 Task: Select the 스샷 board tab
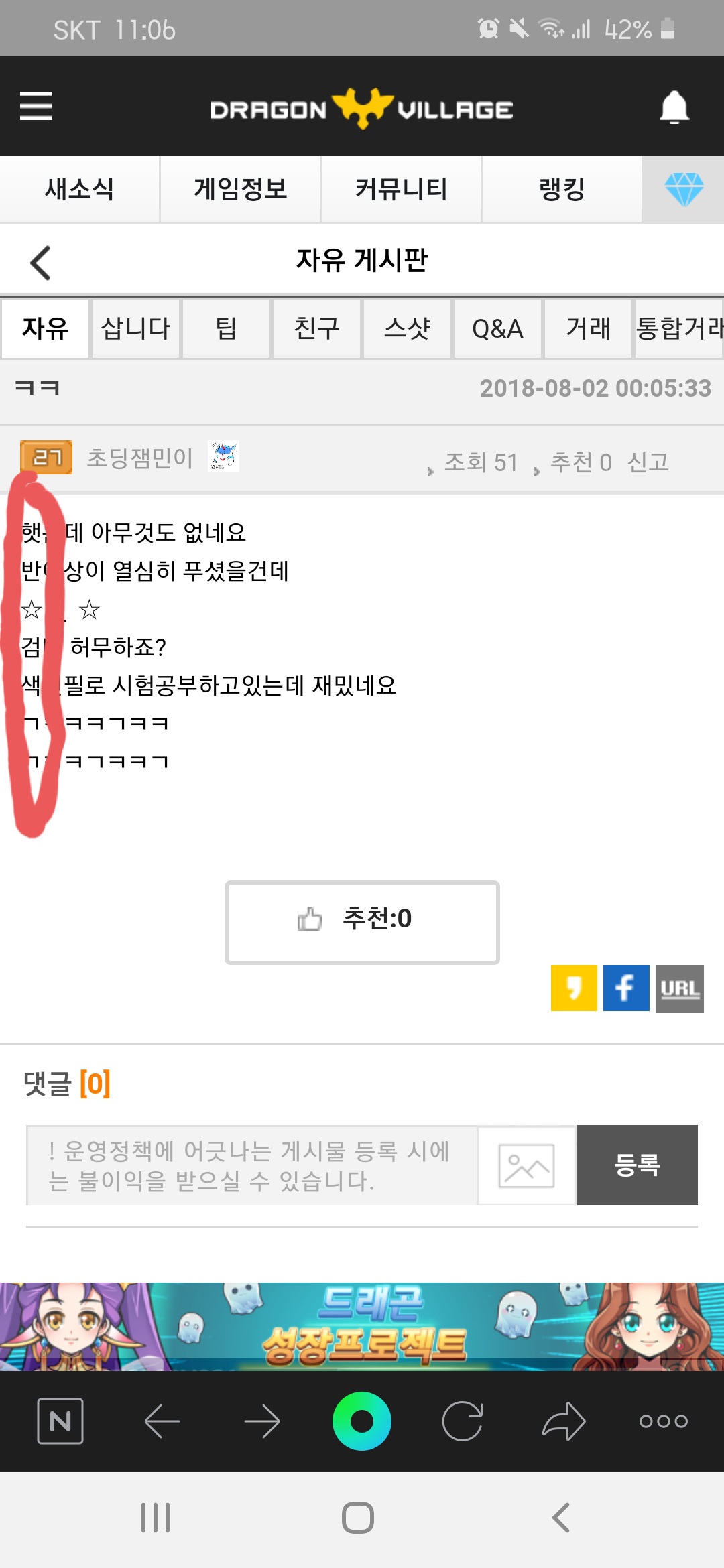pyautogui.click(x=407, y=328)
